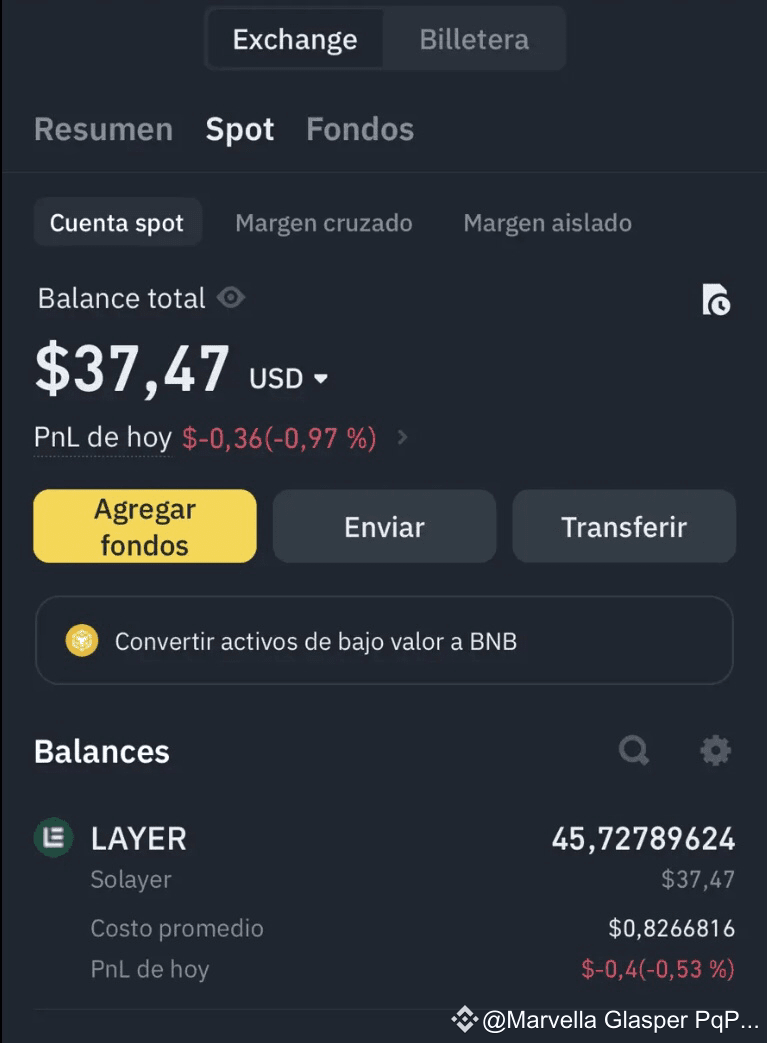This screenshot has height=1043, width=767.
Task: Click the arrow next to PnL de hoy
Action: (x=403, y=438)
